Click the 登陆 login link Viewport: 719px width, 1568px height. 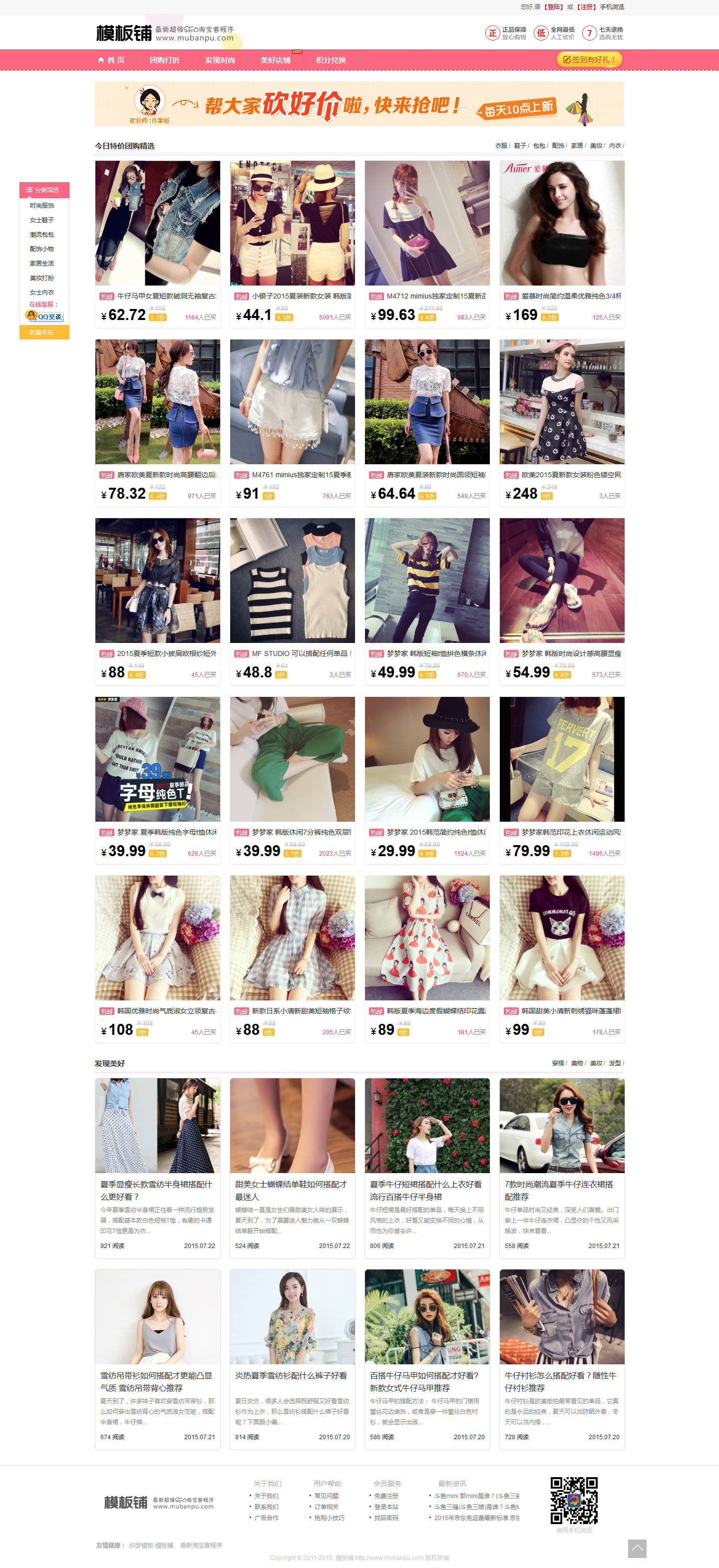click(553, 6)
